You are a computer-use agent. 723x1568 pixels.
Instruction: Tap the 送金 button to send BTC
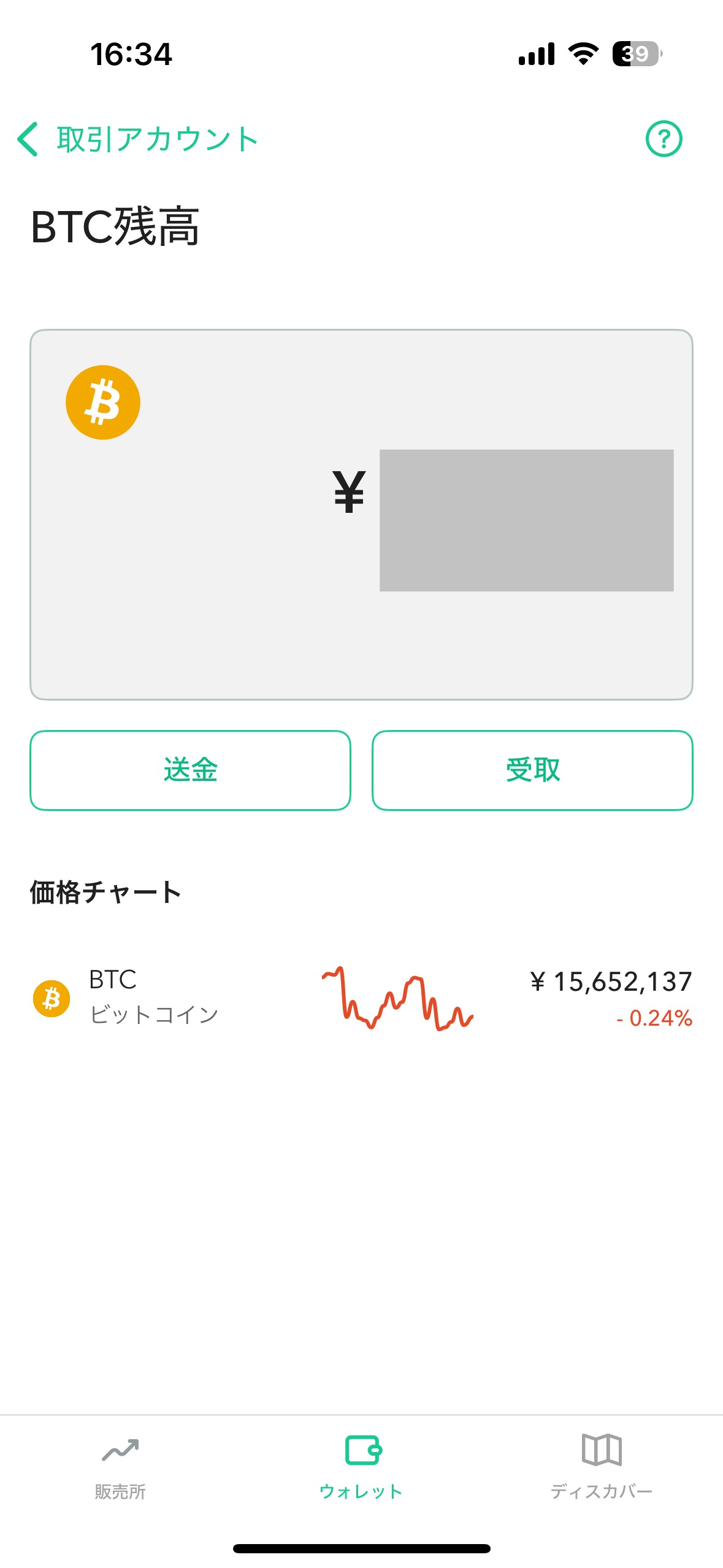(x=190, y=770)
